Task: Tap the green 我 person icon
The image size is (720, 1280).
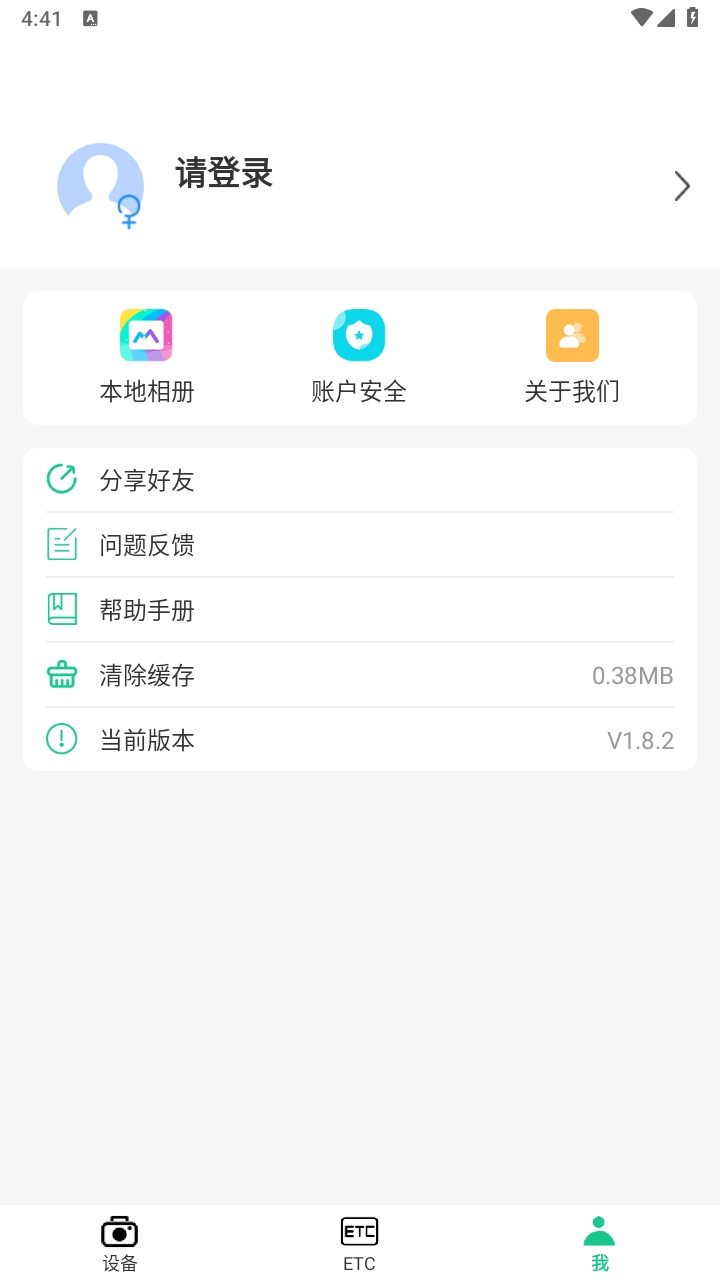Action: [x=599, y=1230]
